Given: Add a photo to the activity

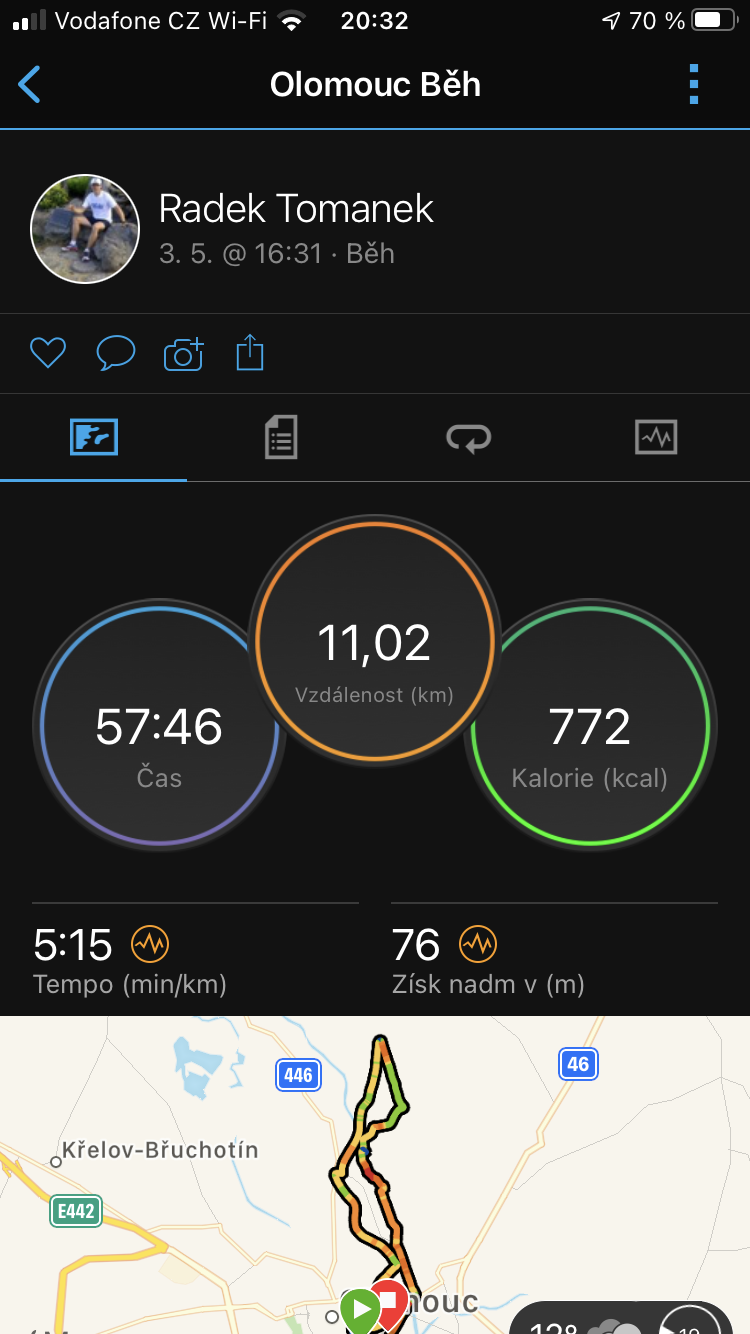Looking at the screenshot, I should (183, 354).
